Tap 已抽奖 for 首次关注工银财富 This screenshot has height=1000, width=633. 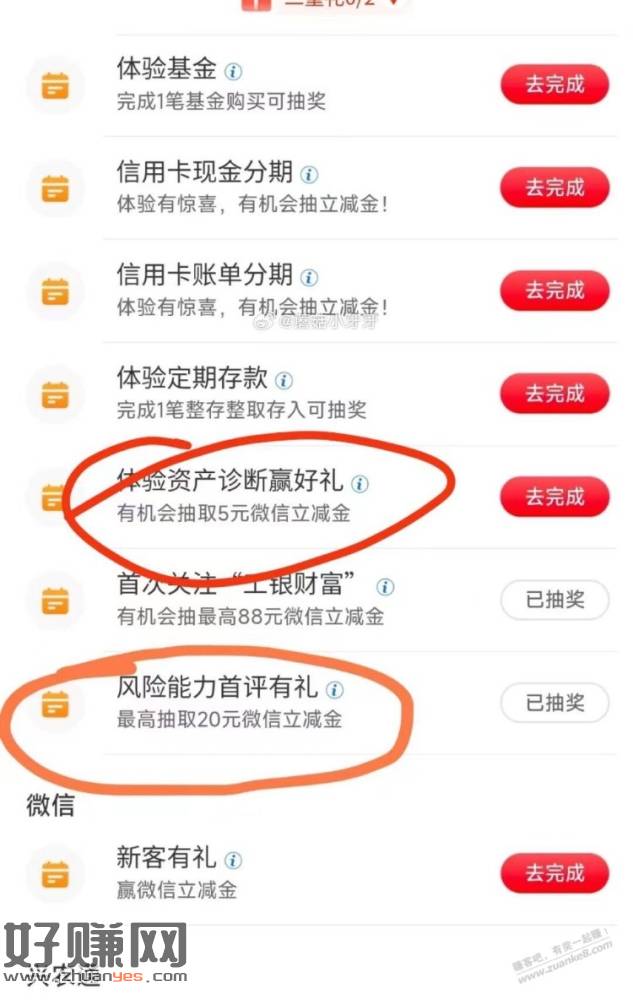554,600
